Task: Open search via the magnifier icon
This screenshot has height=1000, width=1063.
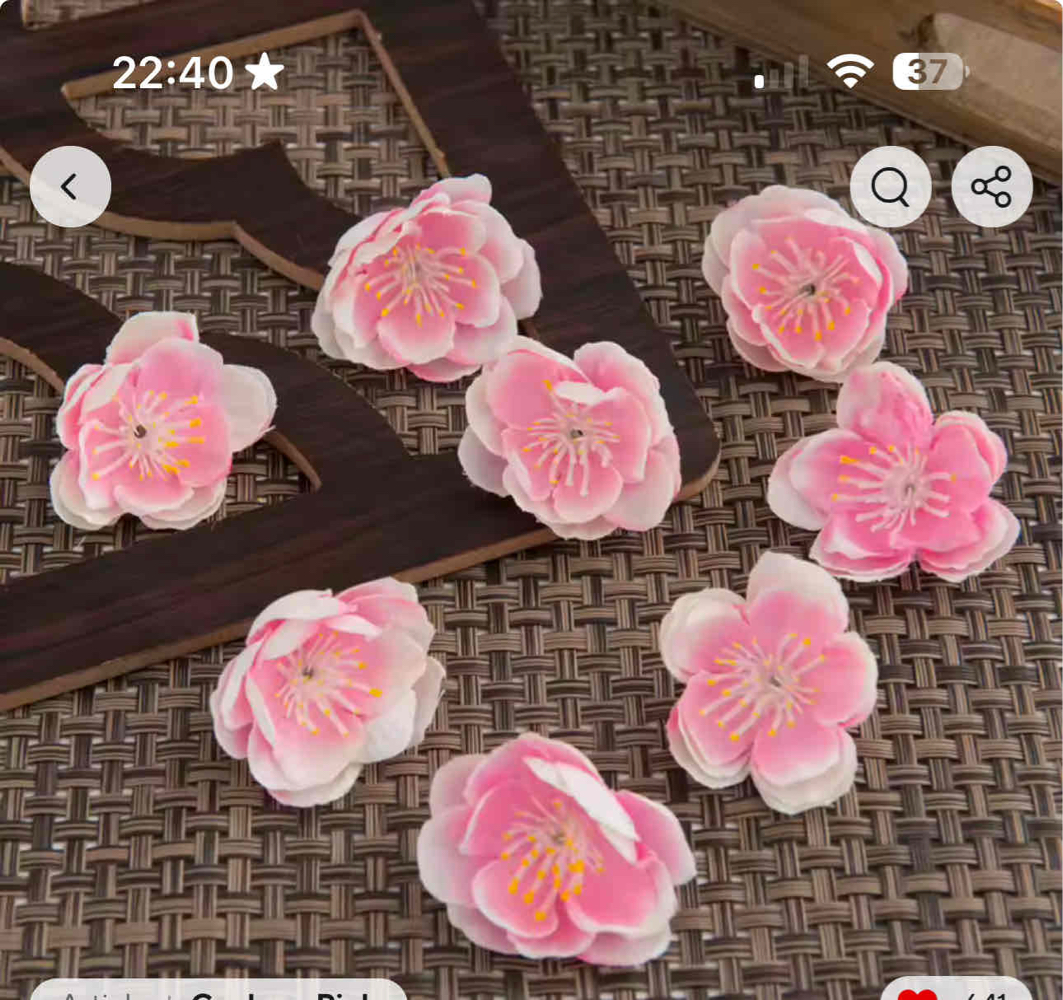Action: 890,187
